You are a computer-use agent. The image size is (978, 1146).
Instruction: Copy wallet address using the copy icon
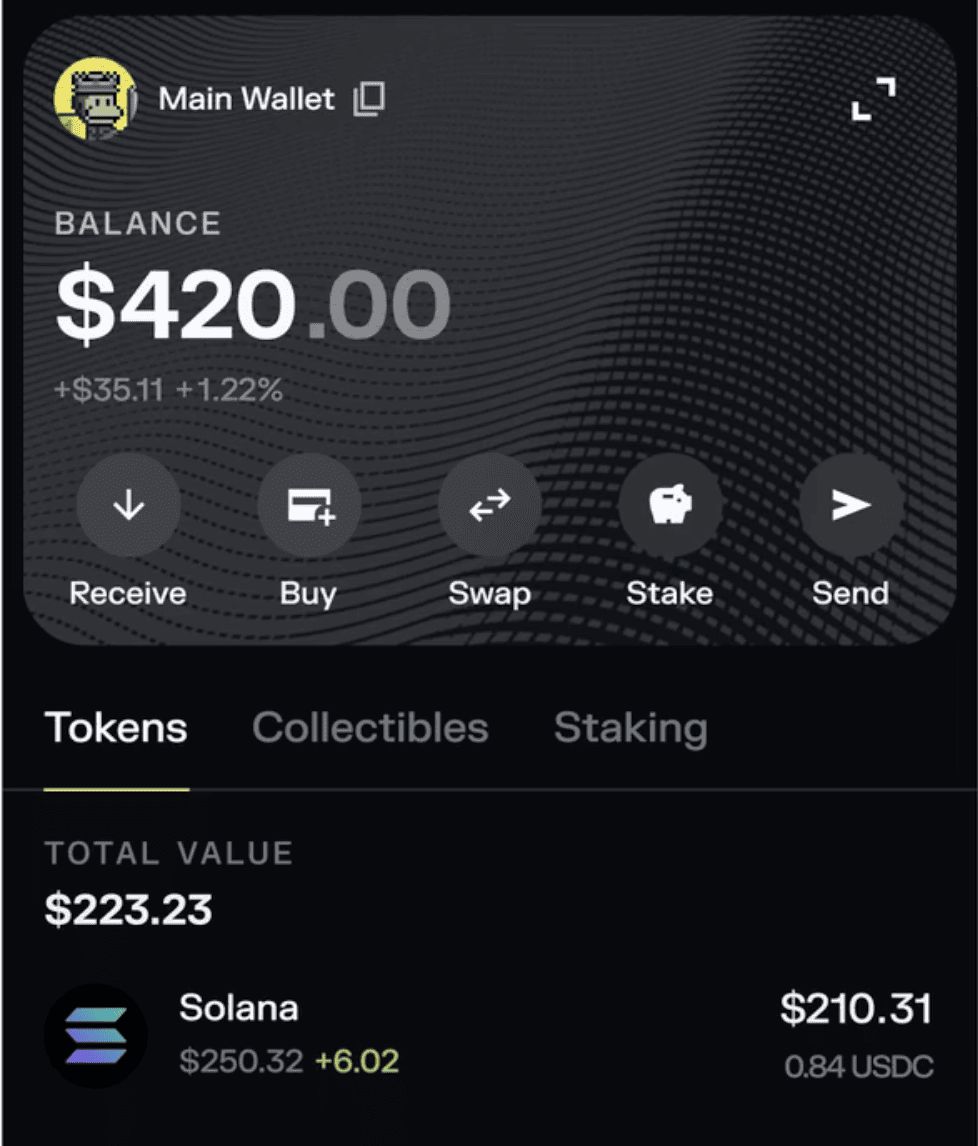(x=368, y=99)
